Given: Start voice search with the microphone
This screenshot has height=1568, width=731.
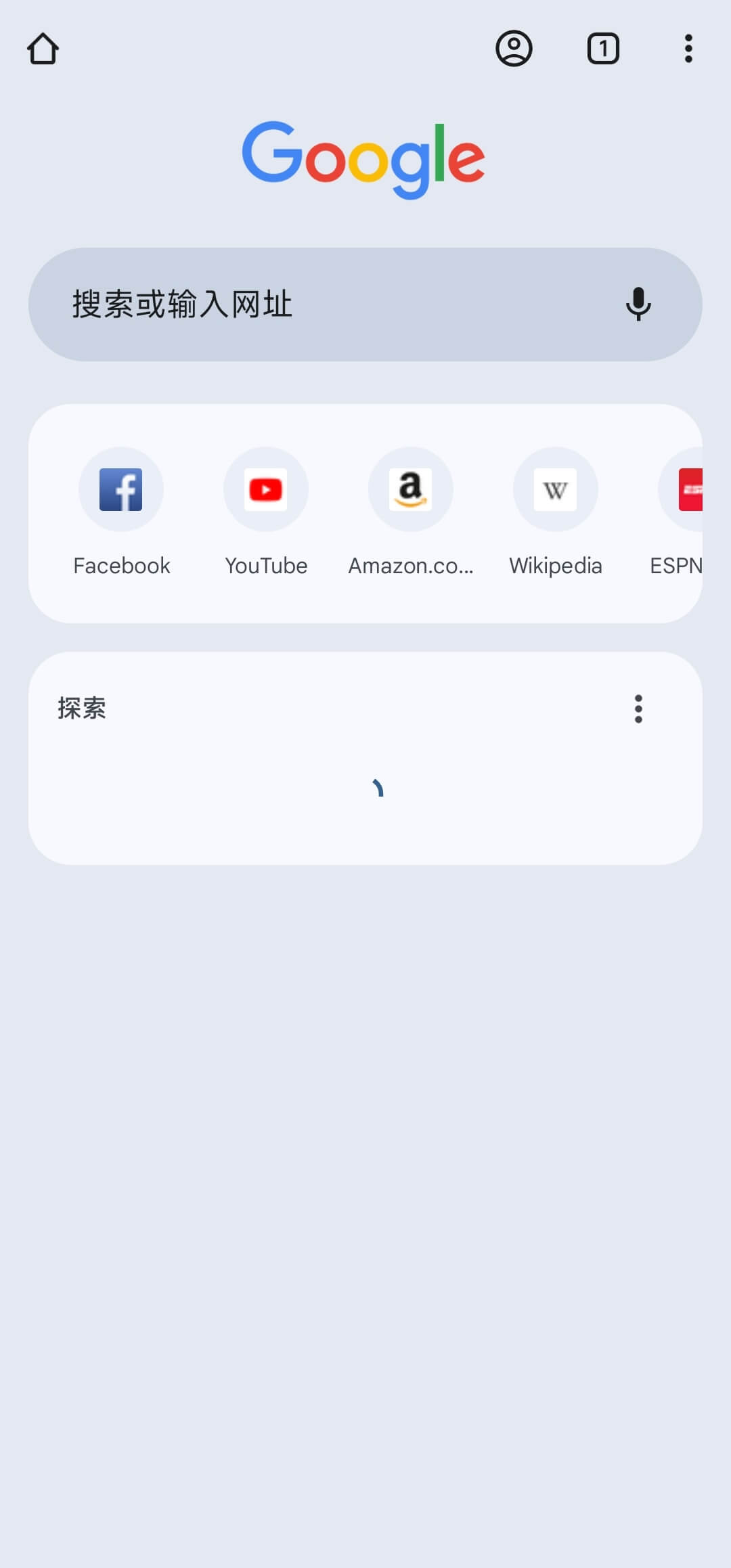Looking at the screenshot, I should [x=638, y=305].
